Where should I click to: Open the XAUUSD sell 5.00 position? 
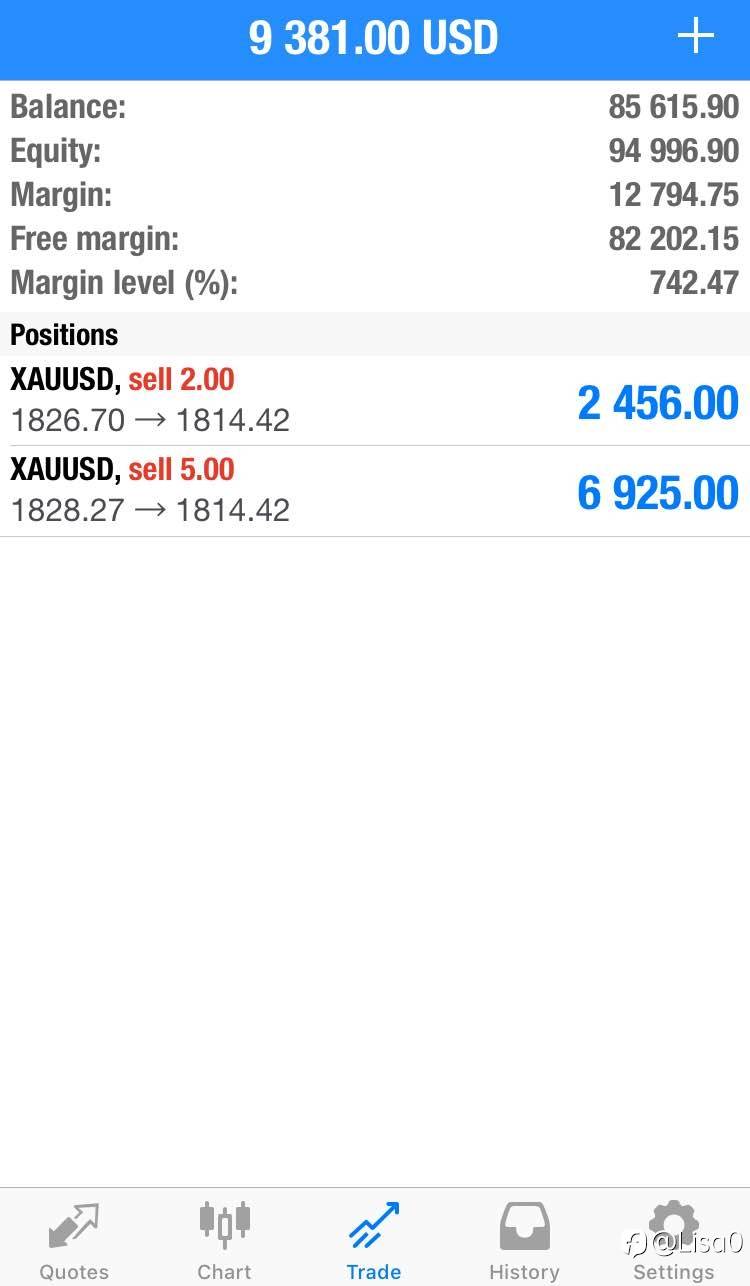(x=374, y=491)
